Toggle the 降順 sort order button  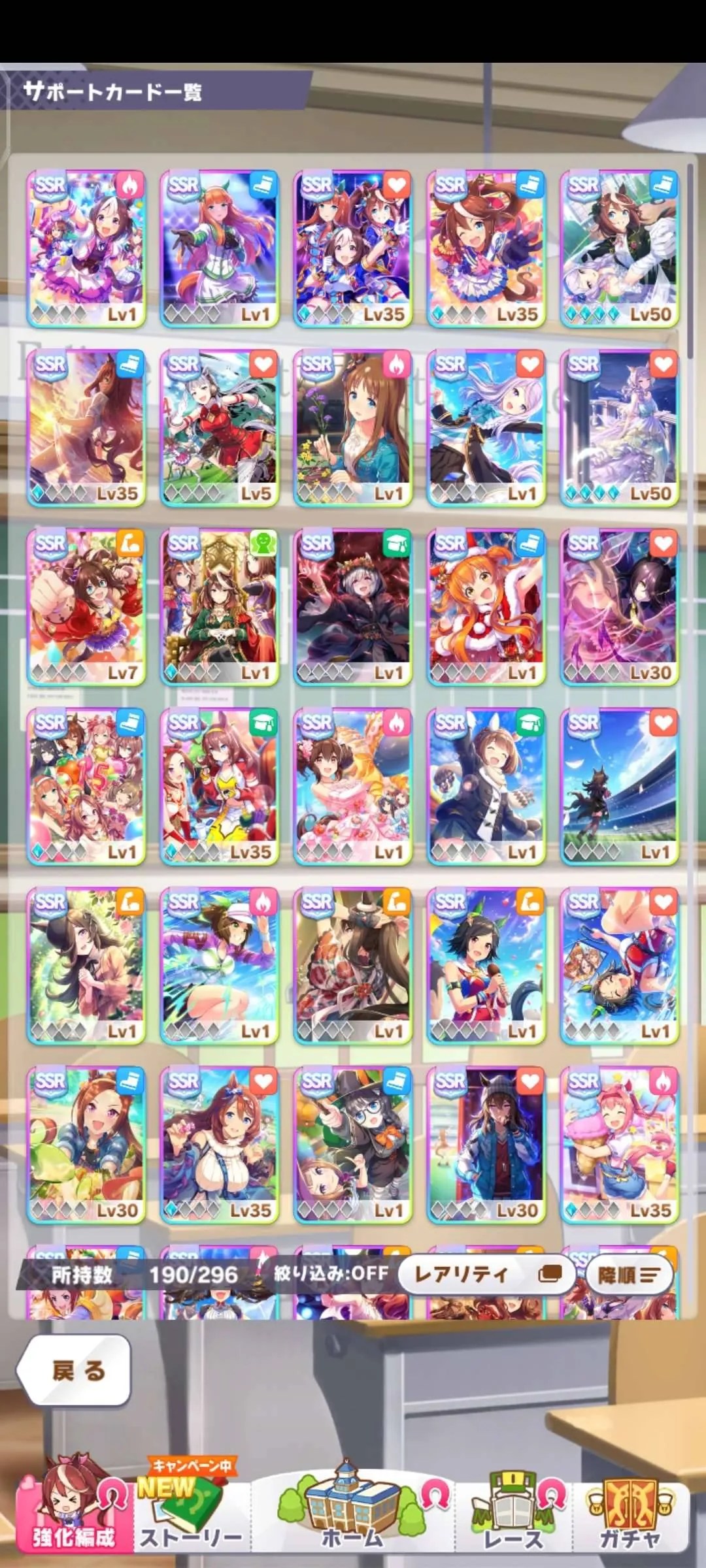(628, 1275)
